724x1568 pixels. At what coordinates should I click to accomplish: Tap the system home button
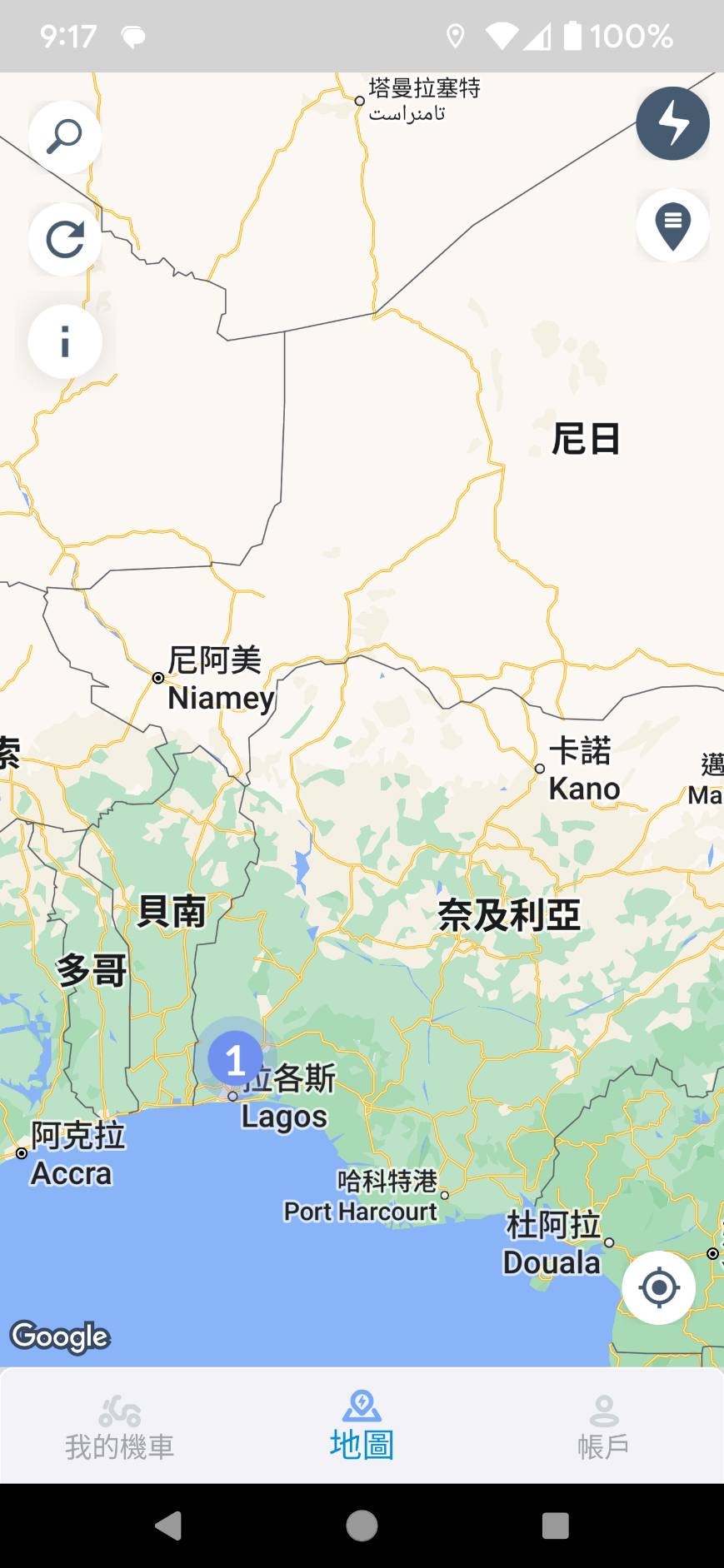[x=362, y=1526]
